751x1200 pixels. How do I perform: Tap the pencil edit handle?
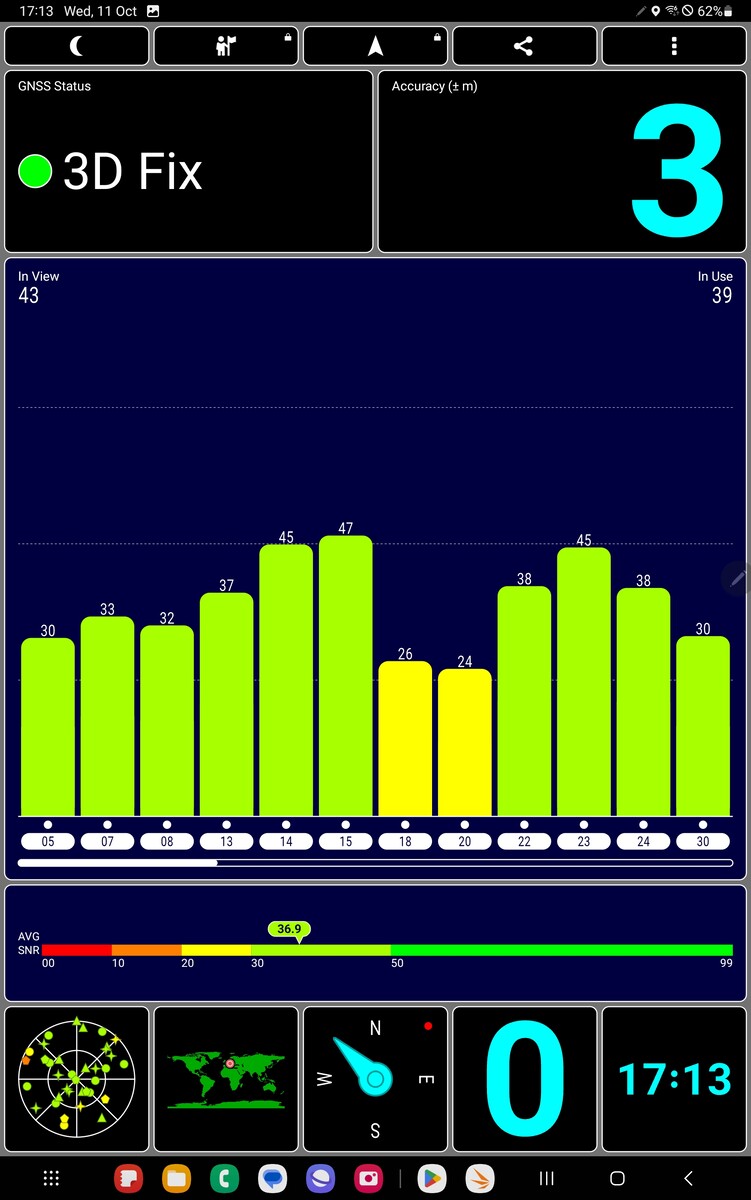coord(737,578)
